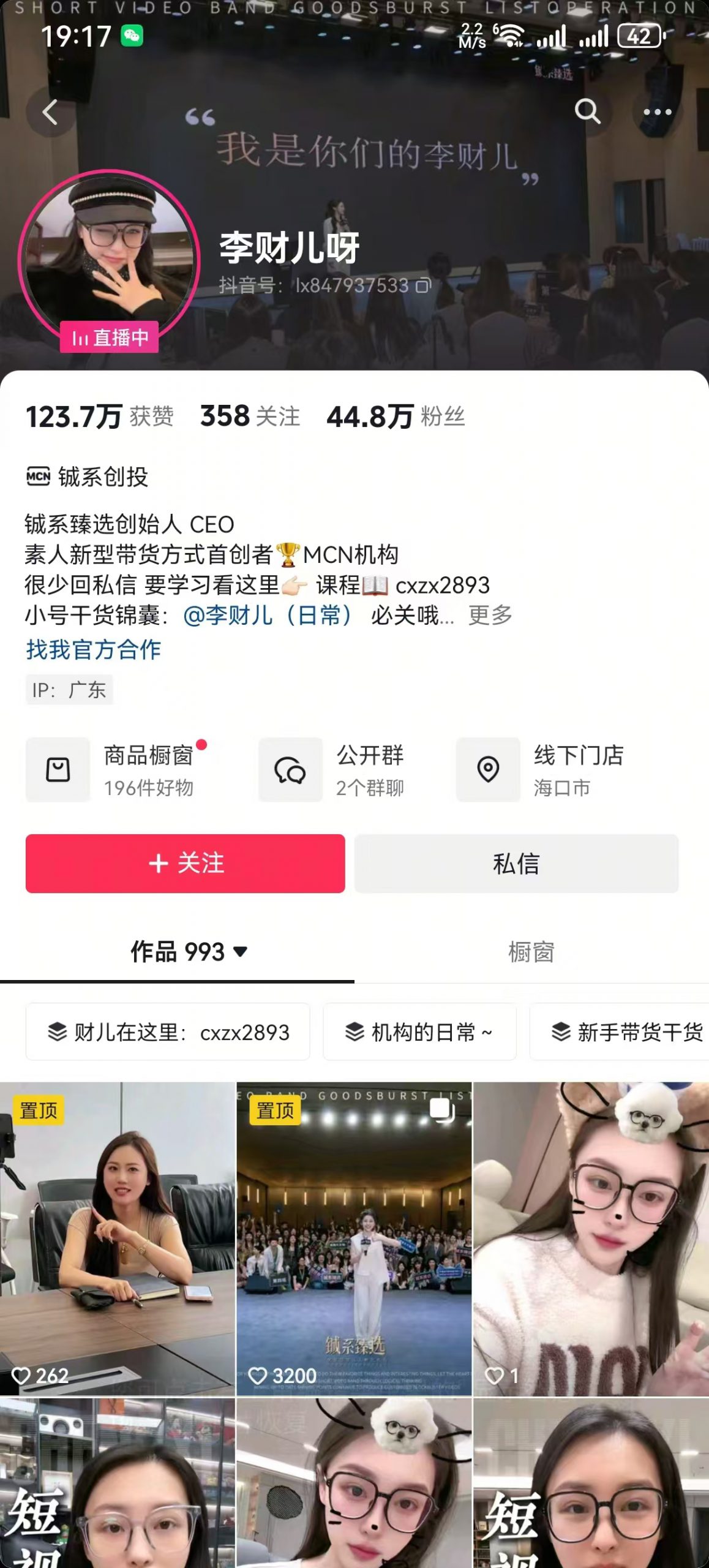Open the 作品 993 sort dropdown
Image resolution: width=709 pixels, height=1568 pixels.
point(189,952)
